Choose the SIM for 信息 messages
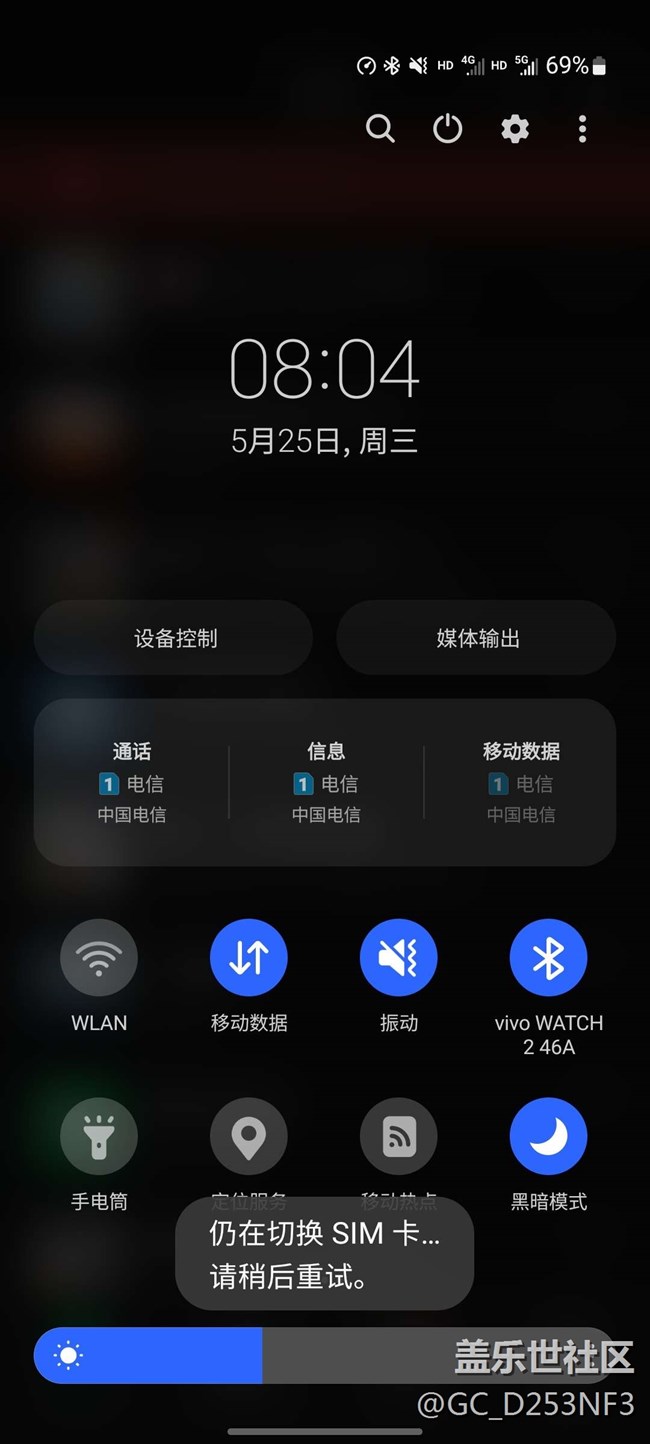The width and height of the screenshot is (650, 1444). click(x=326, y=782)
